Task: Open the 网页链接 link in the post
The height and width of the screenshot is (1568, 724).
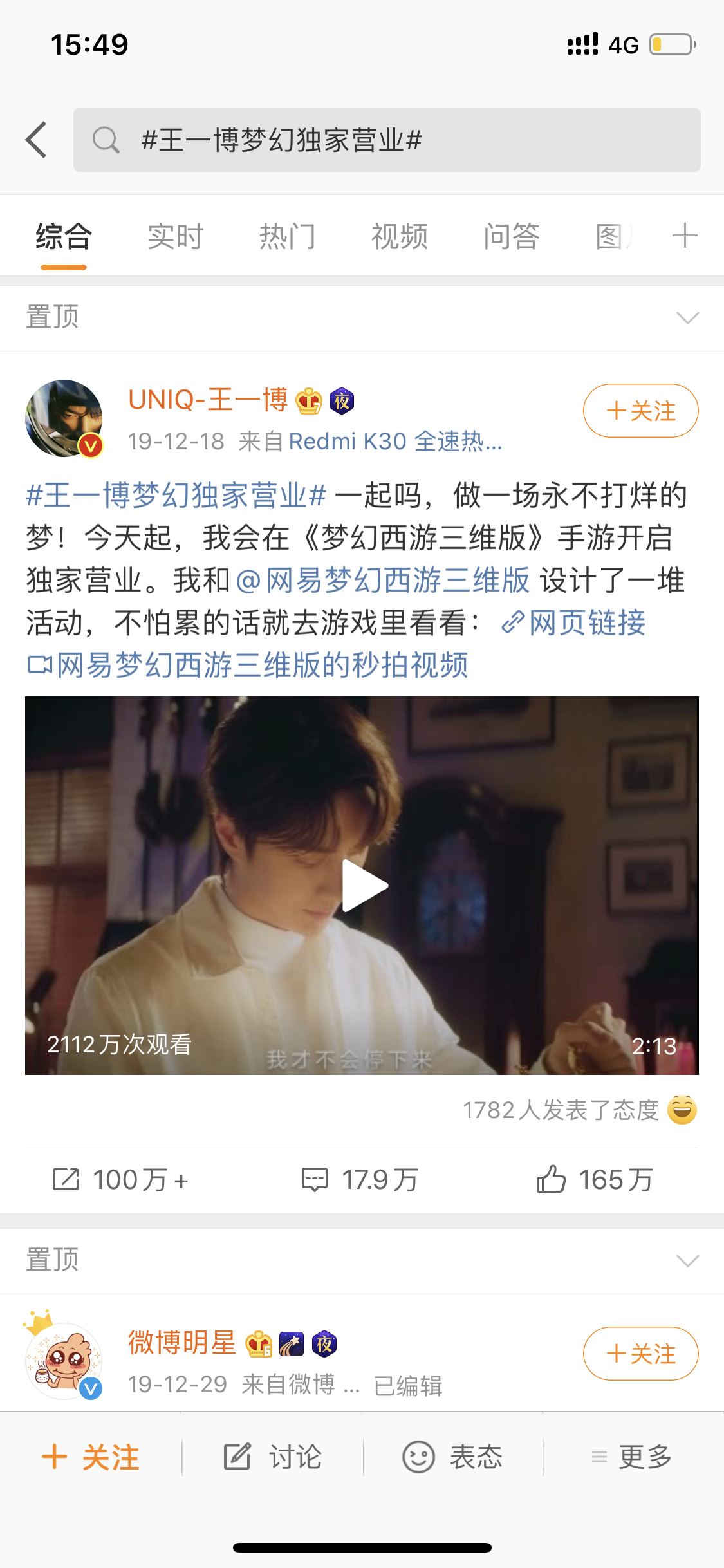Action: click(x=574, y=623)
